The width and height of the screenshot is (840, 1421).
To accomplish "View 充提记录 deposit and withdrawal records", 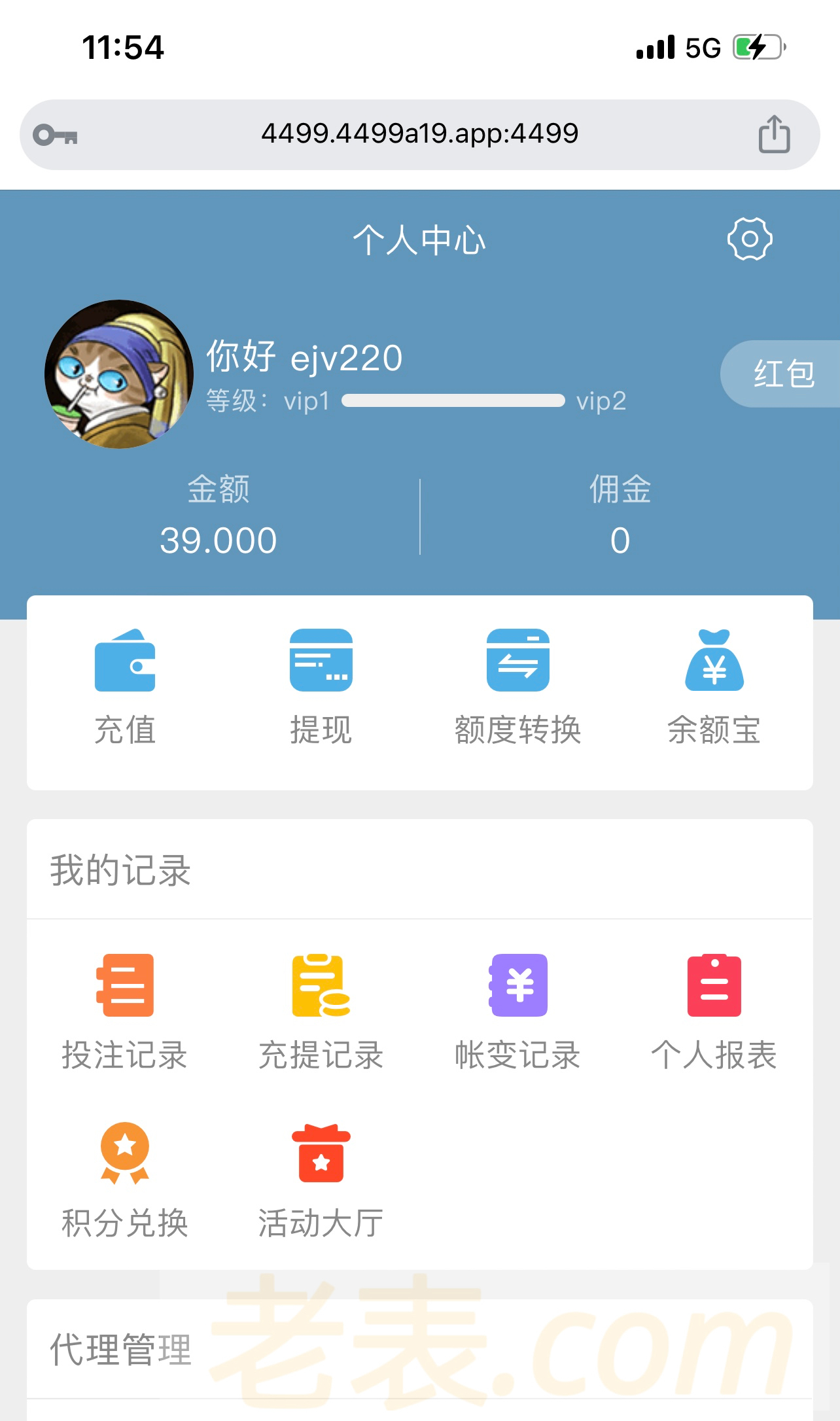I will point(321,1012).
